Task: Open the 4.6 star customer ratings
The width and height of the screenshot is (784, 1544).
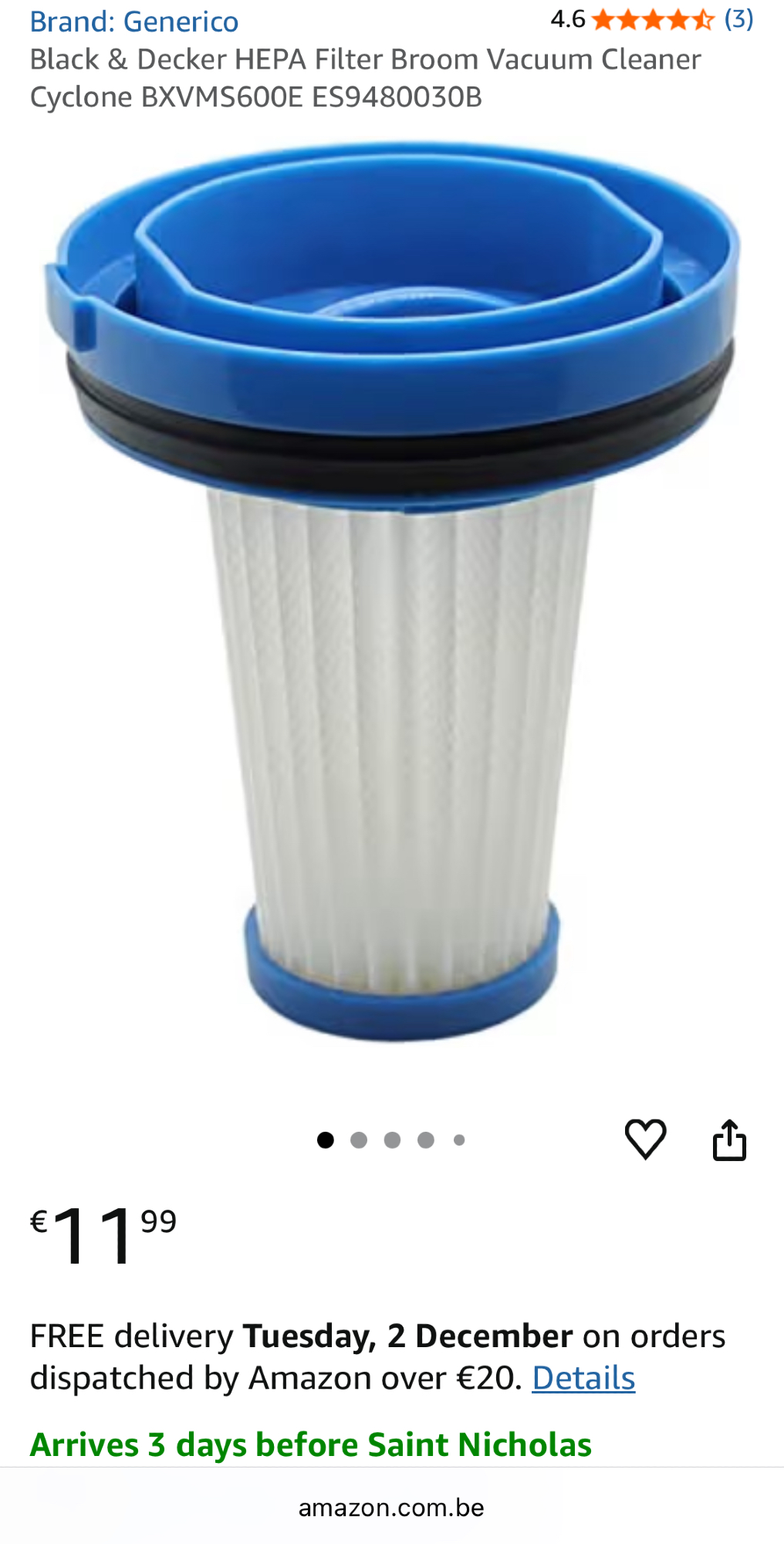Action: pyautogui.click(x=652, y=19)
